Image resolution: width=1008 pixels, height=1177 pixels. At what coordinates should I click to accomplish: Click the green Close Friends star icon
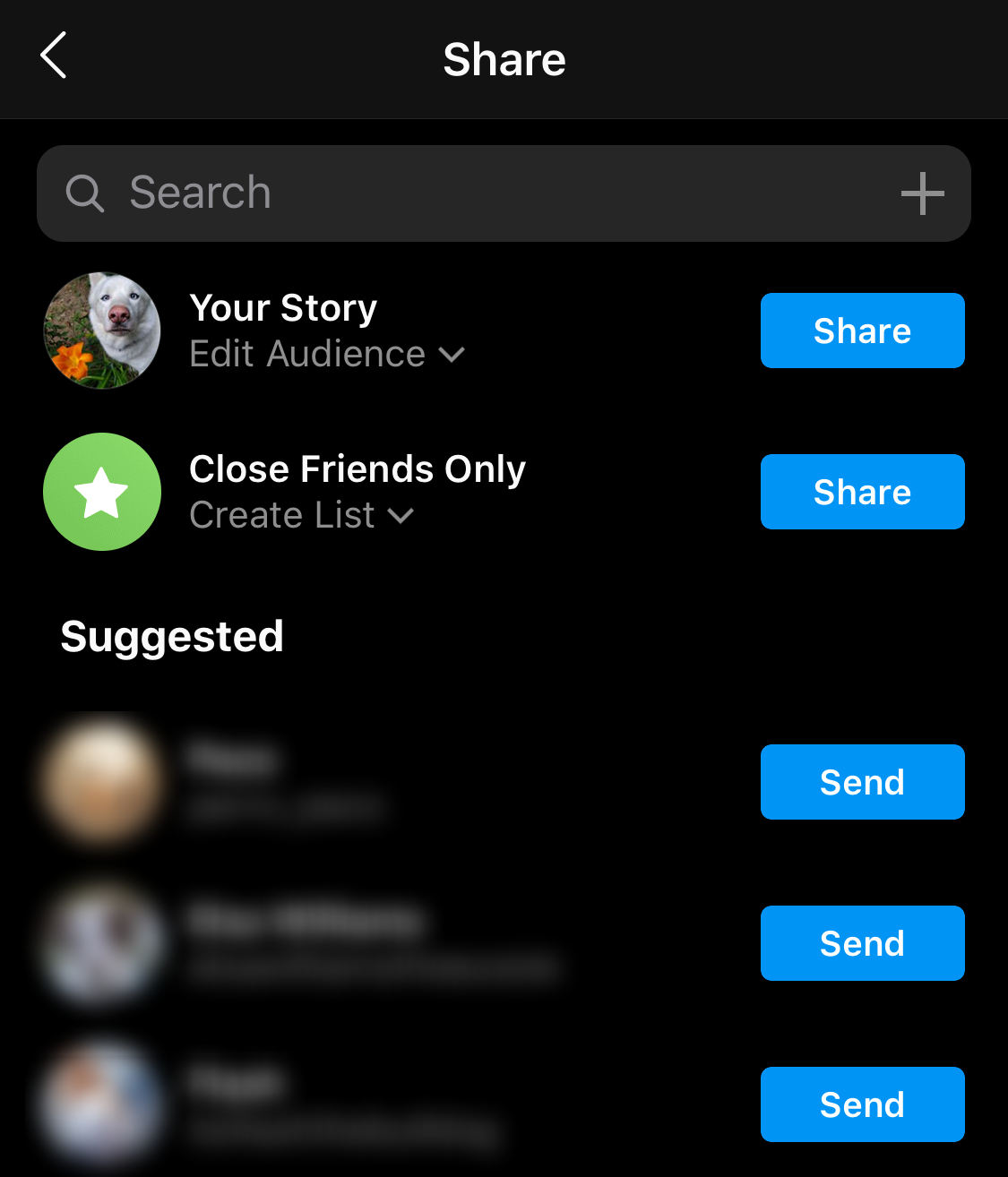tap(101, 492)
